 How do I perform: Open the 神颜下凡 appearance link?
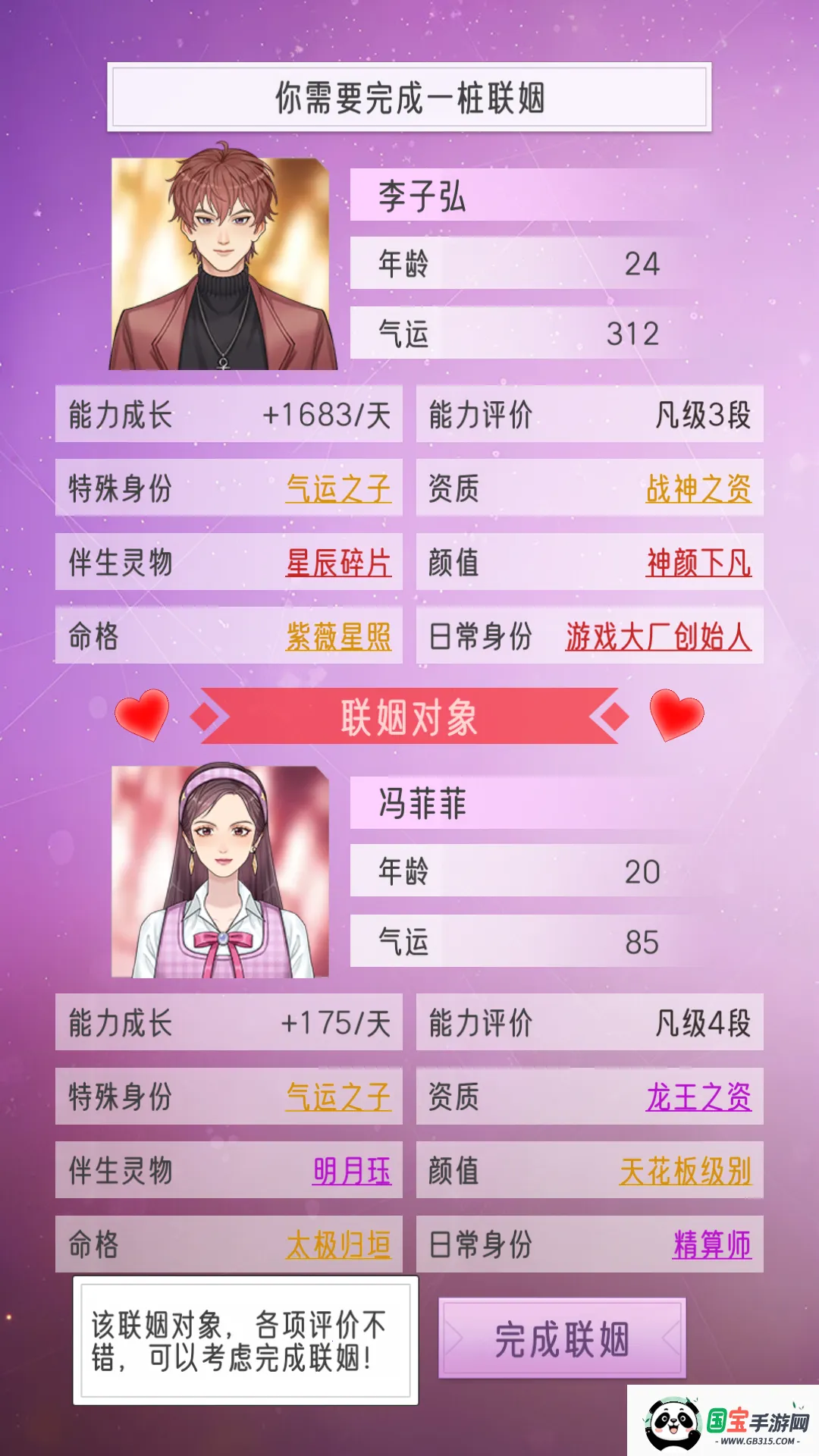coord(698,563)
